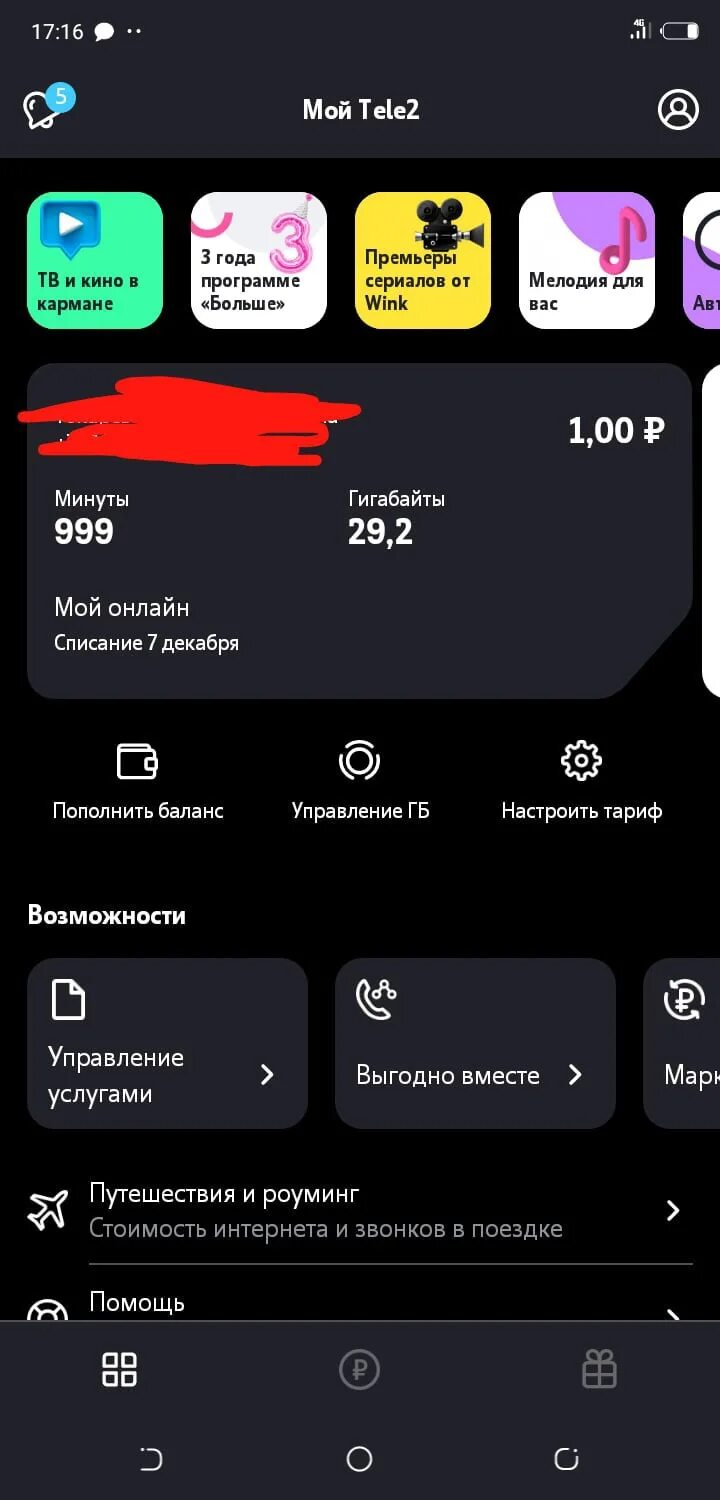Open «Настроить тариф» settings
The width and height of the screenshot is (720, 1500).
point(581,782)
